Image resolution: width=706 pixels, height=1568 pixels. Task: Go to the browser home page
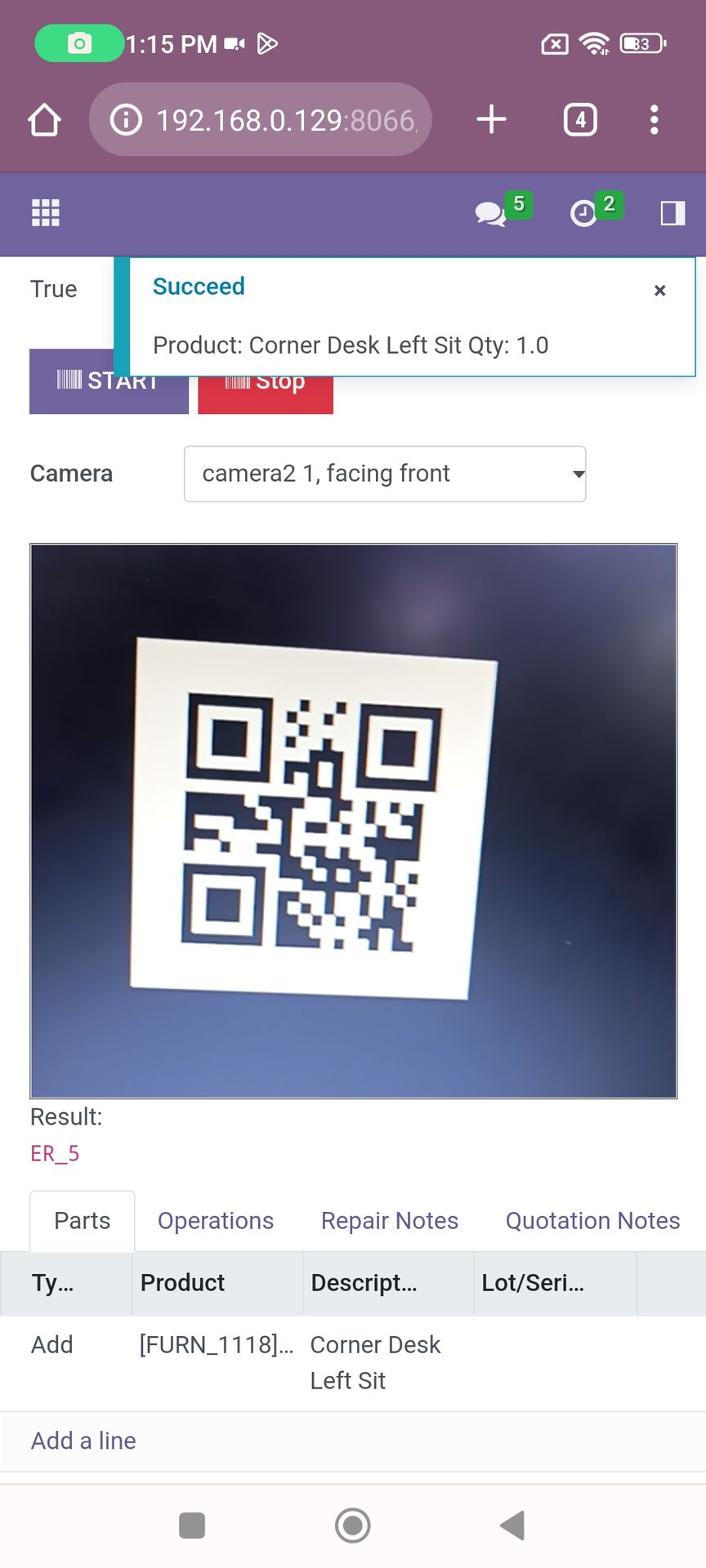point(45,120)
